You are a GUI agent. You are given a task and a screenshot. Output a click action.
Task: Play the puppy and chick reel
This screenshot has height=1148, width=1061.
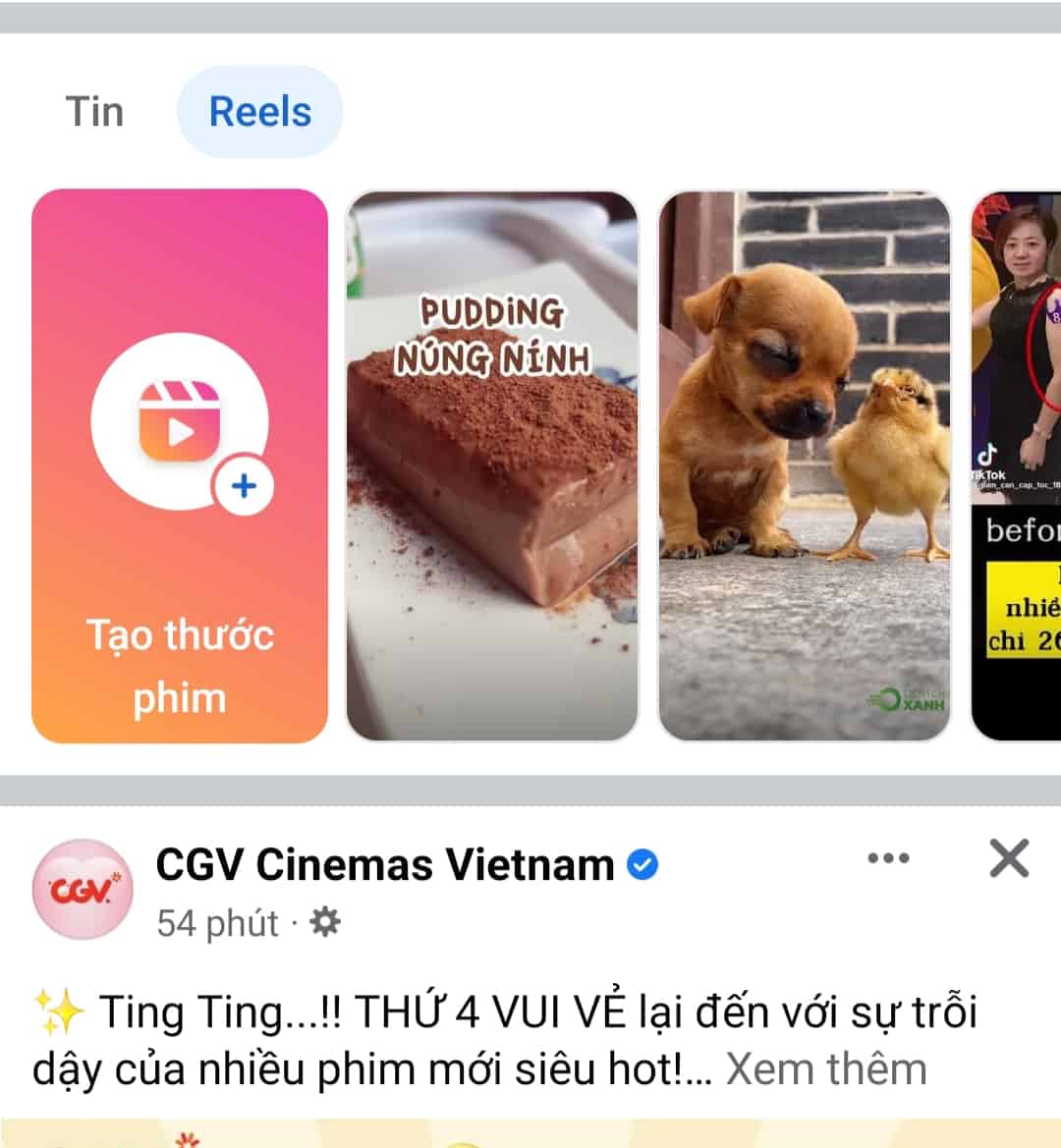(805, 465)
